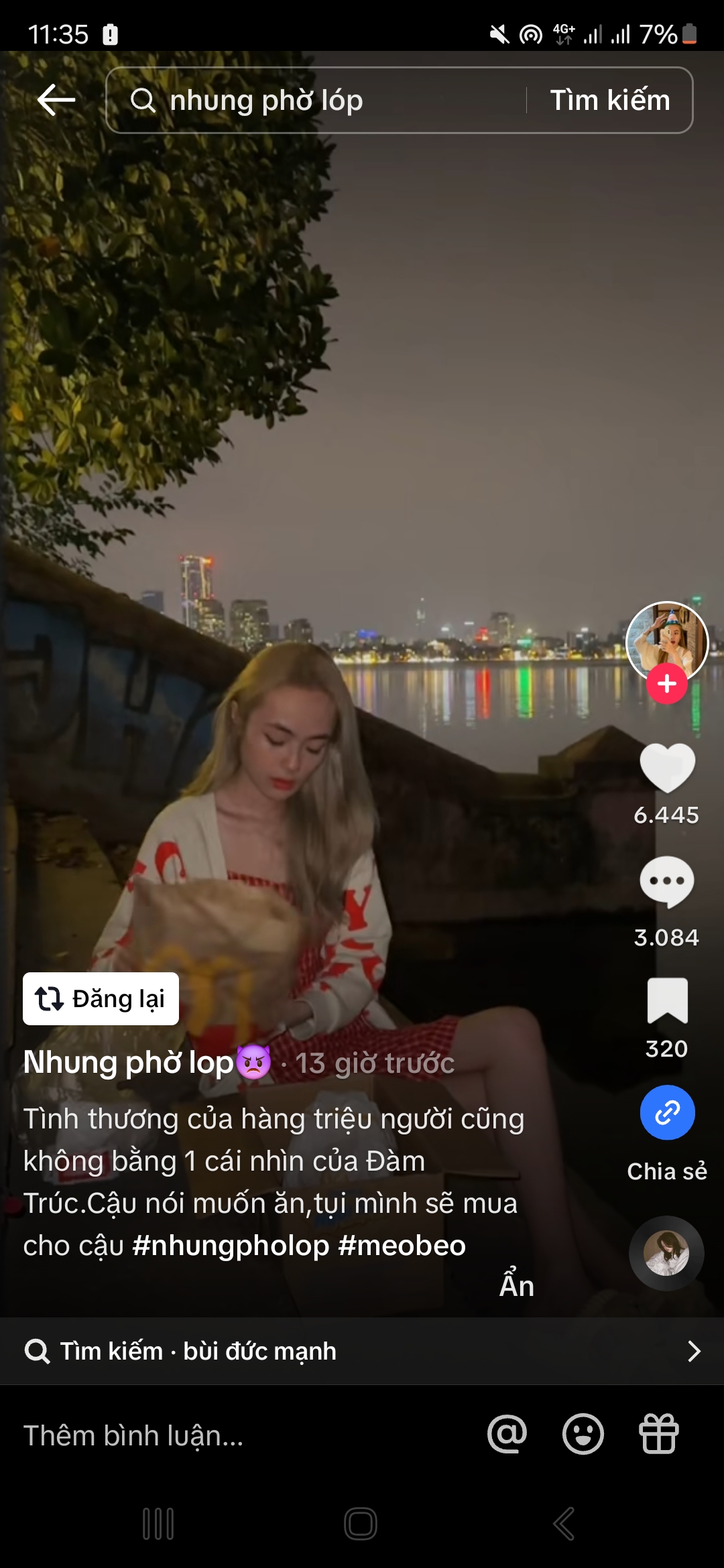The image size is (724, 1568).
Task: Open the gift icon in comment bar
Action: coord(659,1435)
